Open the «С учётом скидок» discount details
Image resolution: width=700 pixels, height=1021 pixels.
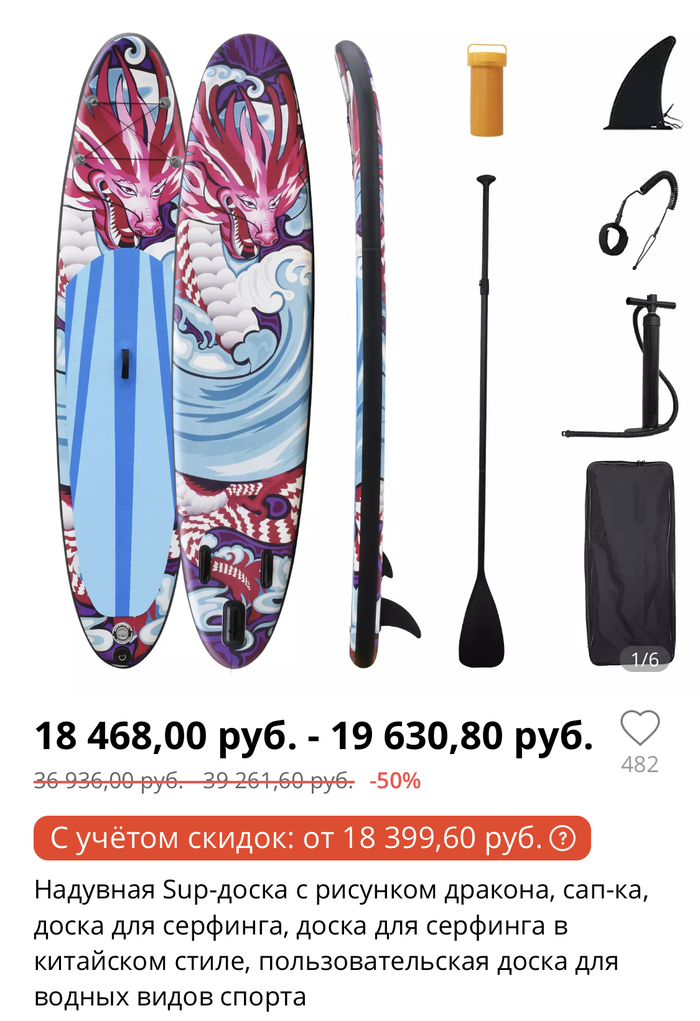pos(563,838)
